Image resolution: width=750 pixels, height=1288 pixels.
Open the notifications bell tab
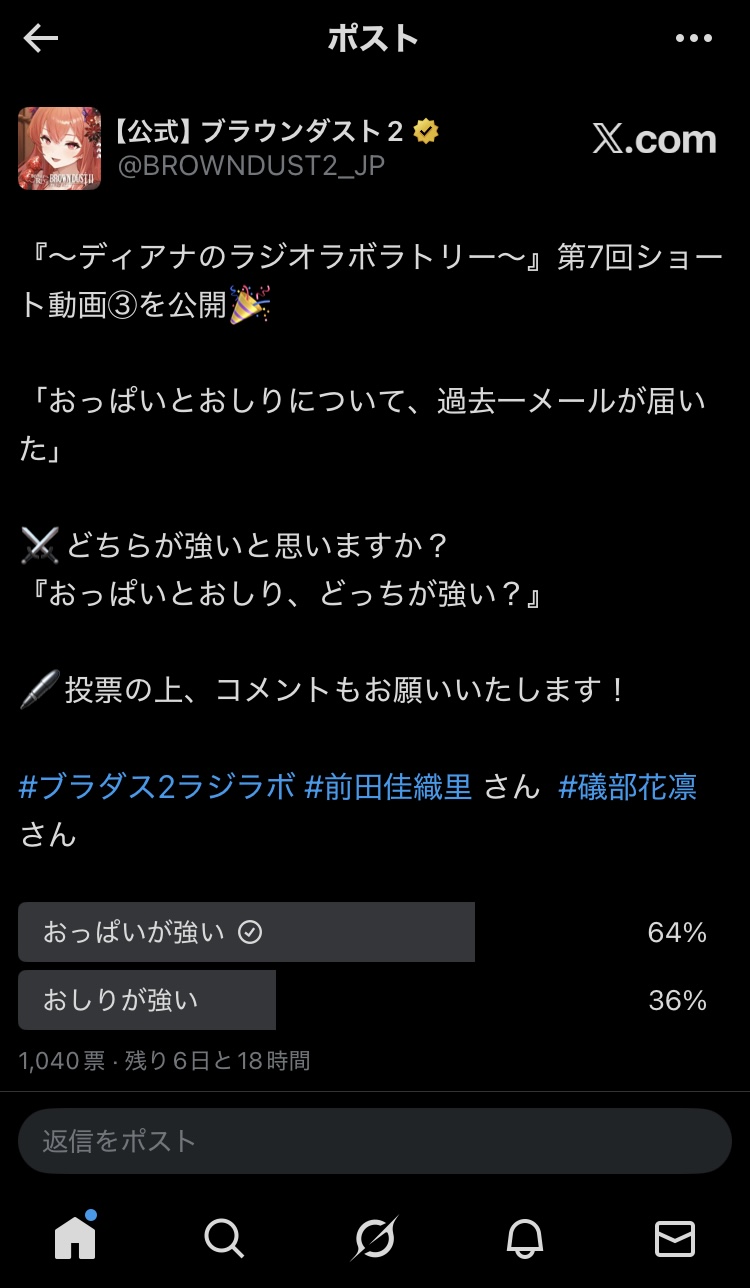tap(525, 1238)
